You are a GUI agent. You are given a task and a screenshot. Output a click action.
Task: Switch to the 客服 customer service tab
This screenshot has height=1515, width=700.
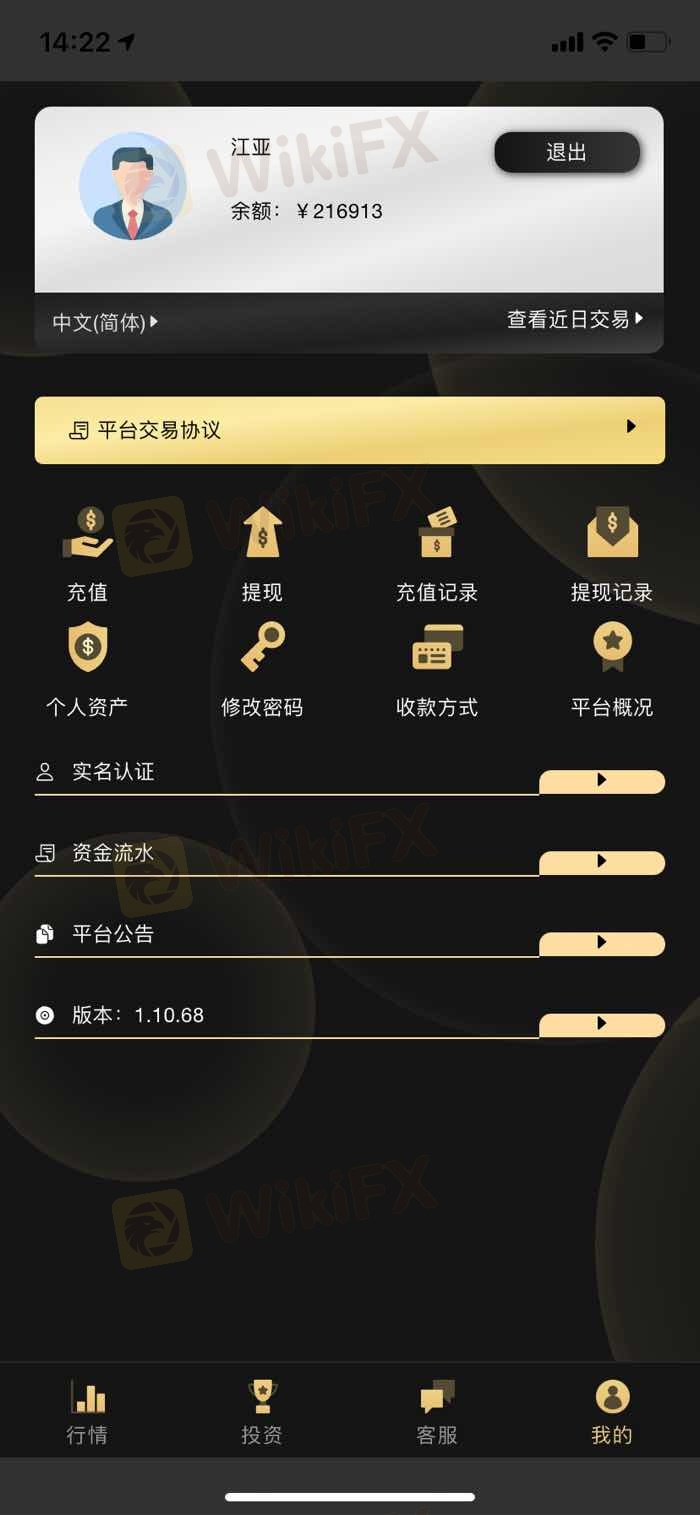[437, 1411]
